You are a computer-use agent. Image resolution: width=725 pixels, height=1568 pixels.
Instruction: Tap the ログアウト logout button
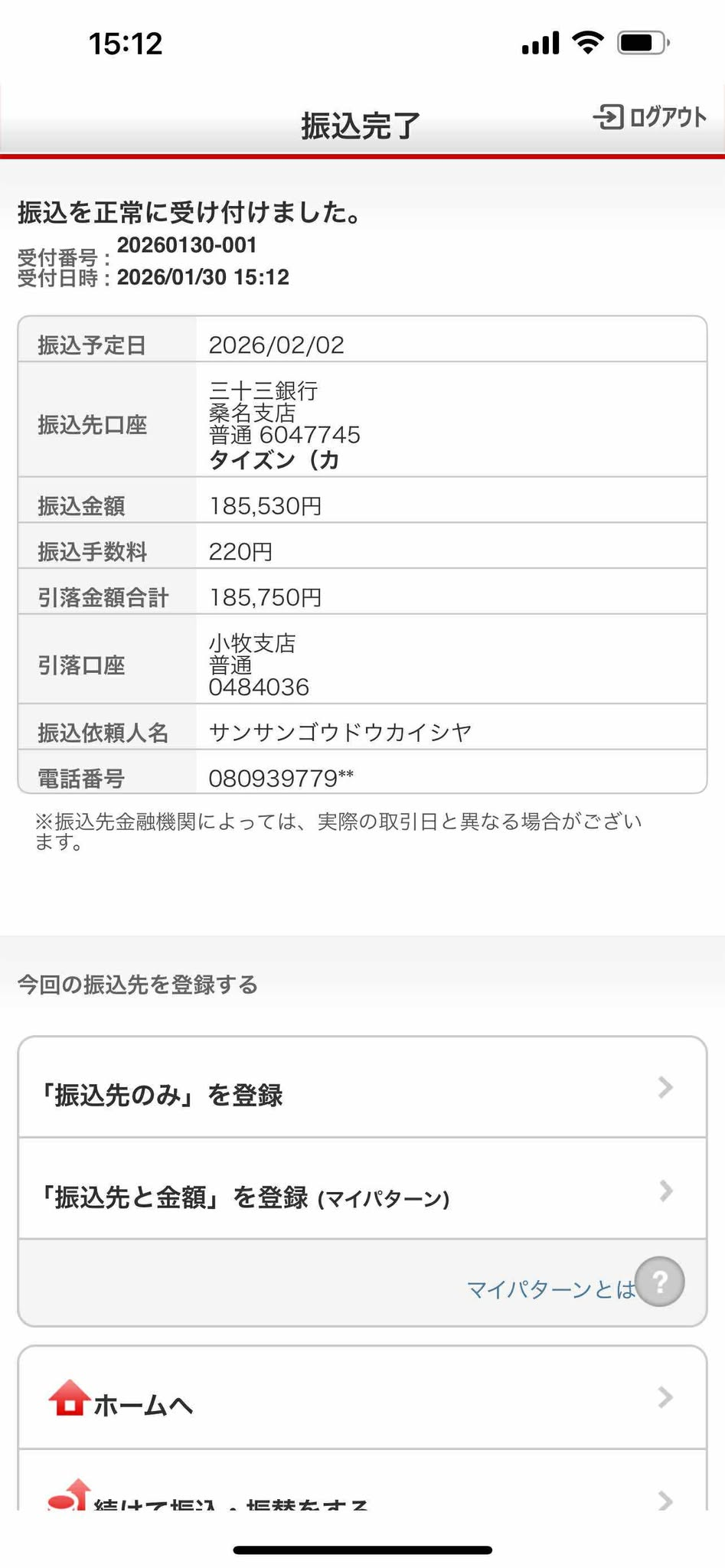(x=650, y=117)
